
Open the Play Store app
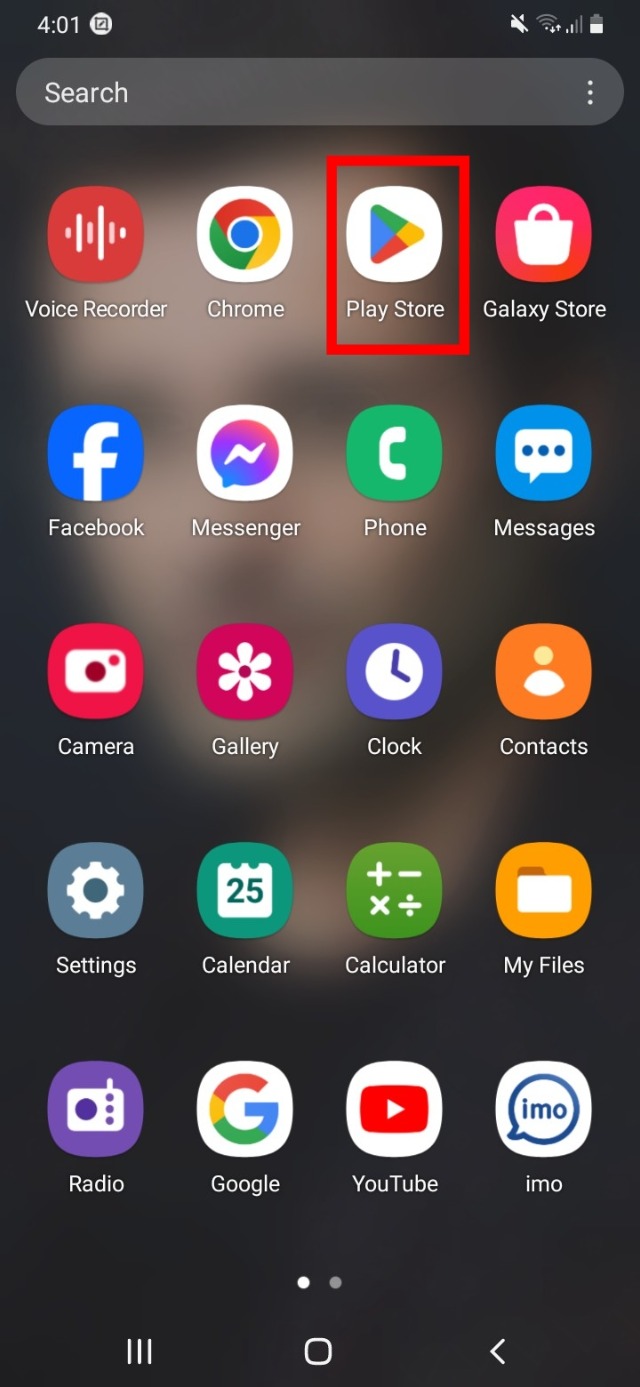point(395,235)
